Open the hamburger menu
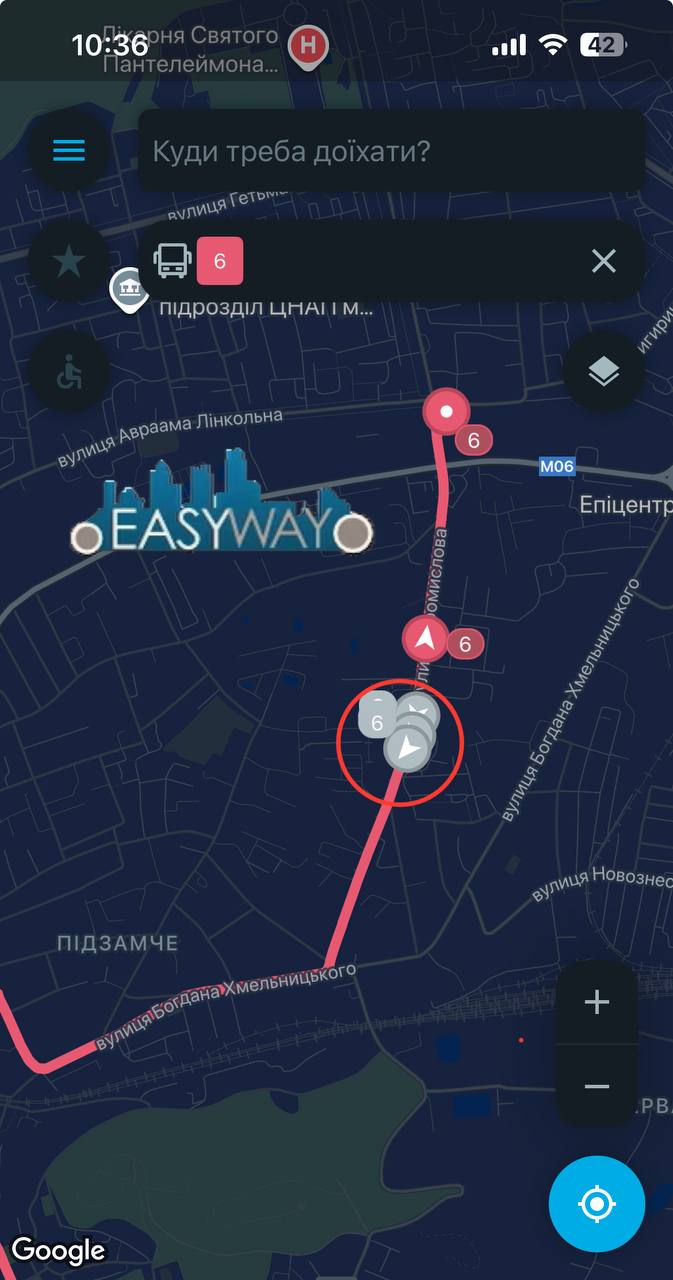The height and width of the screenshot is (1280, 673). tap(68, 151)
